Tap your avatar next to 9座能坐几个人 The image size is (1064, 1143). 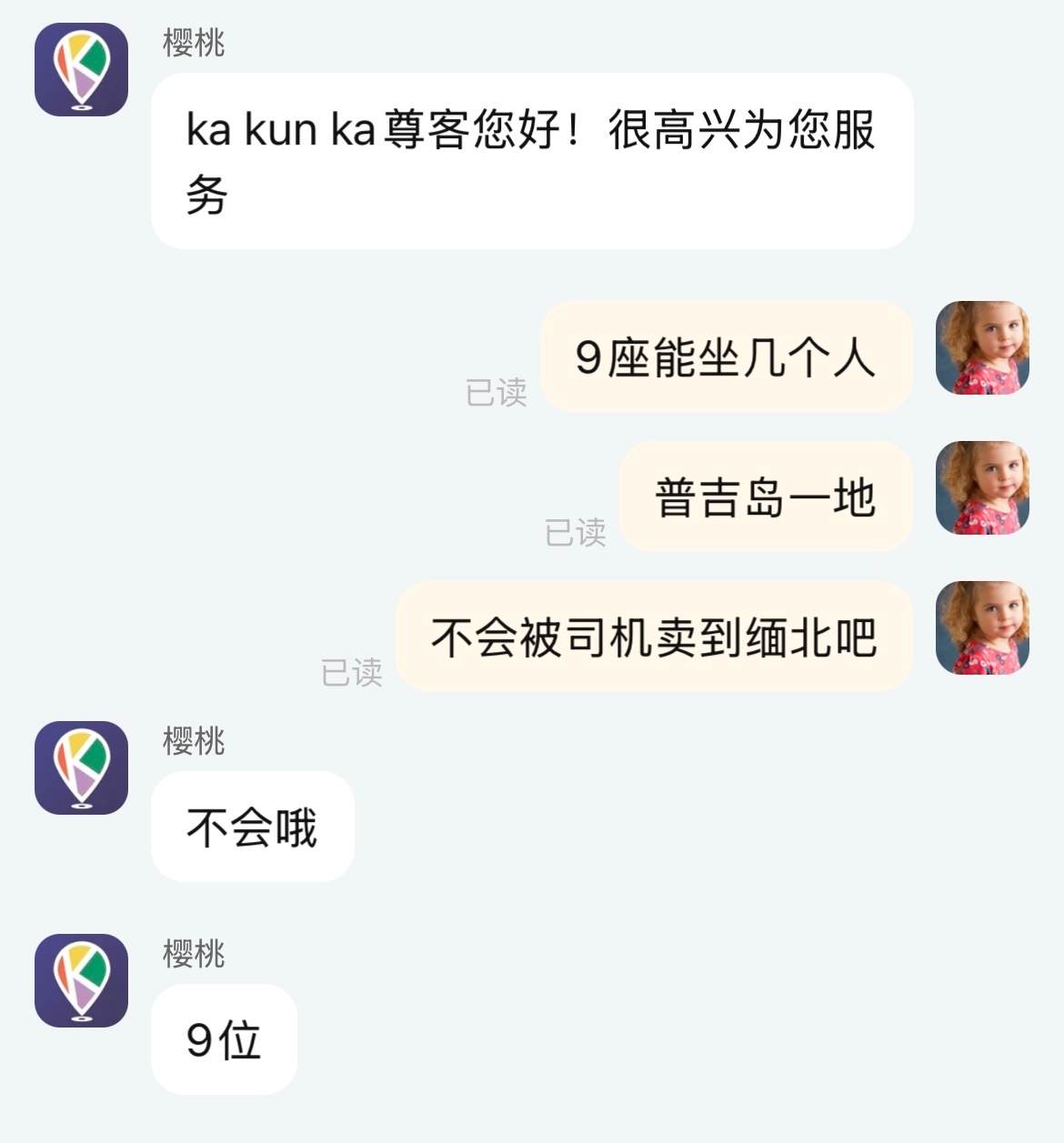pos(982,347)
